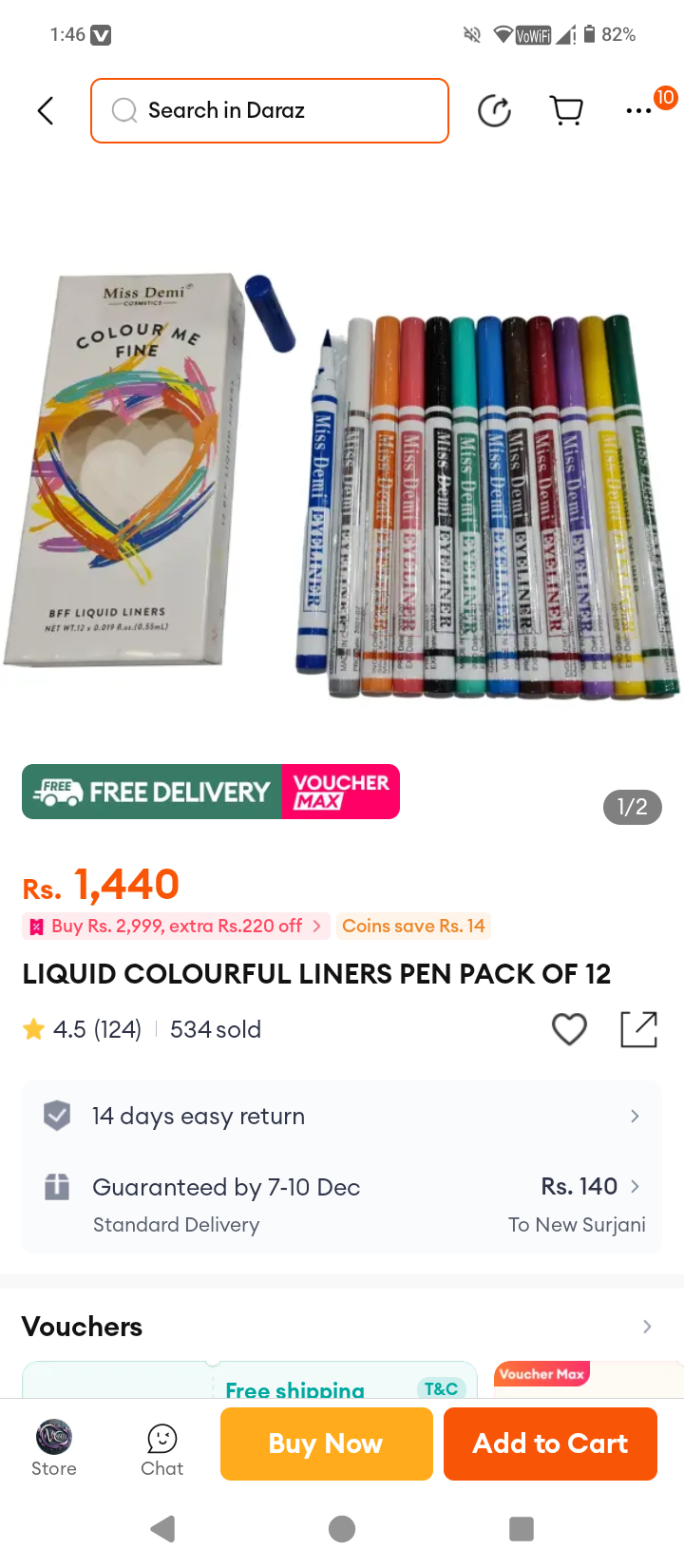Open the three-dot overflow menu
Screen dimensions: 684x1568
point(639,111)
